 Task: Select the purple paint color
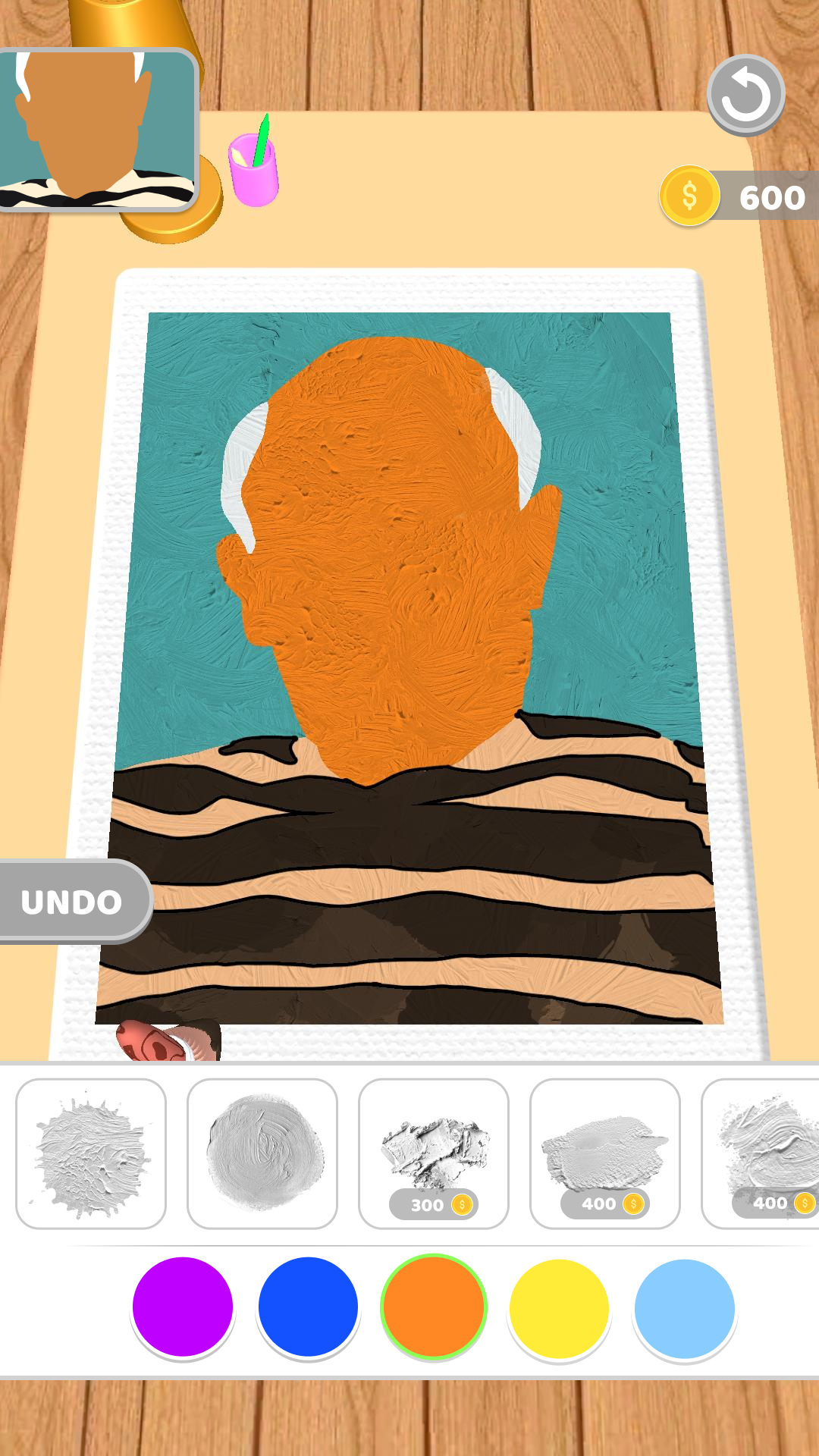182,1307
